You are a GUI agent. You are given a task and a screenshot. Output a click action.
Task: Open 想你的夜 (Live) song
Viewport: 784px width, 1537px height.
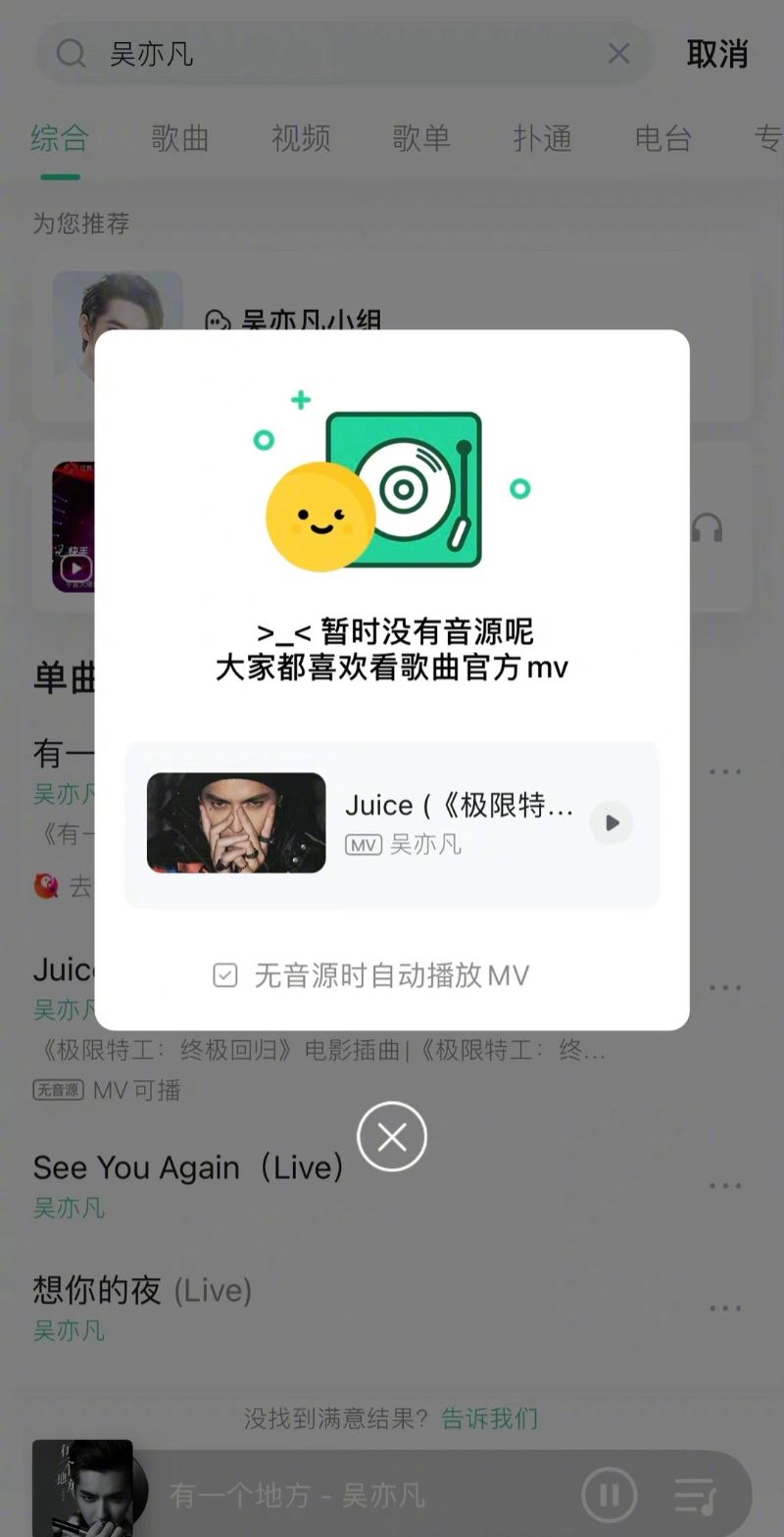[x=142, y=1291]
